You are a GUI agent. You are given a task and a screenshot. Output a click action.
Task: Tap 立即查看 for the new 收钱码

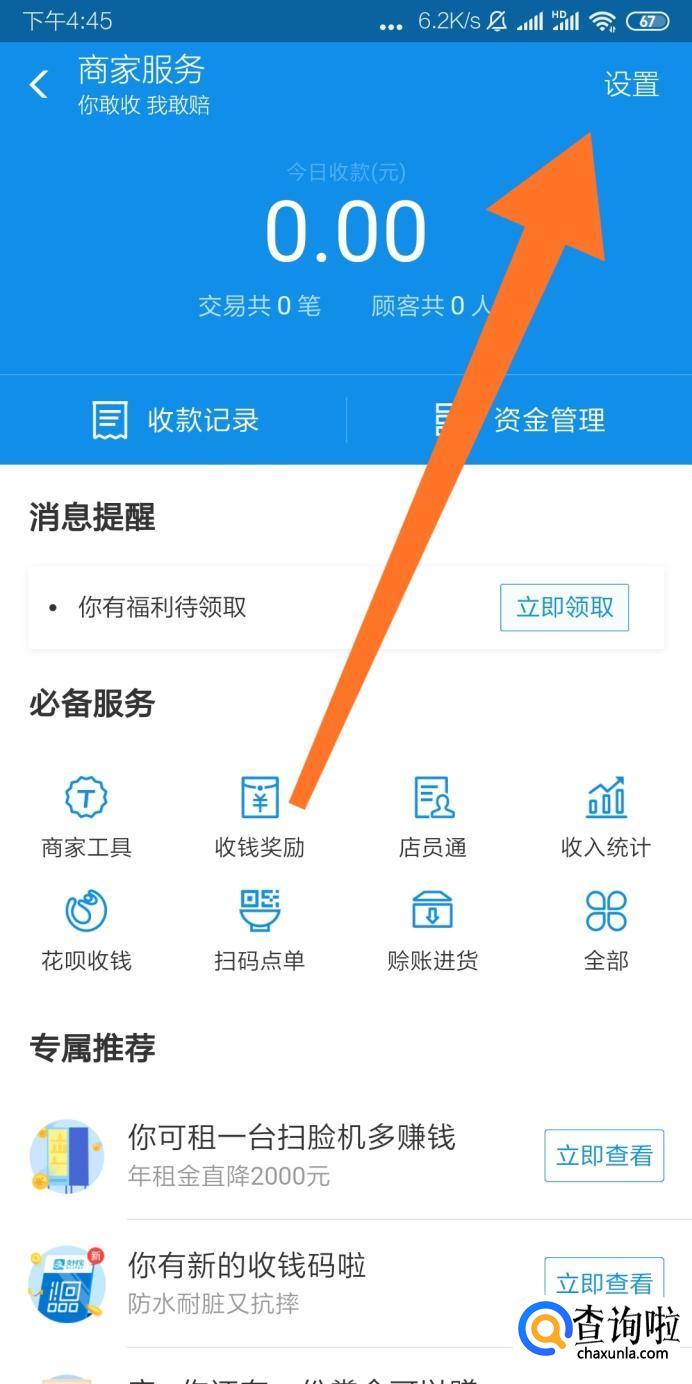pyautogui.click(x=604, y=1282)
